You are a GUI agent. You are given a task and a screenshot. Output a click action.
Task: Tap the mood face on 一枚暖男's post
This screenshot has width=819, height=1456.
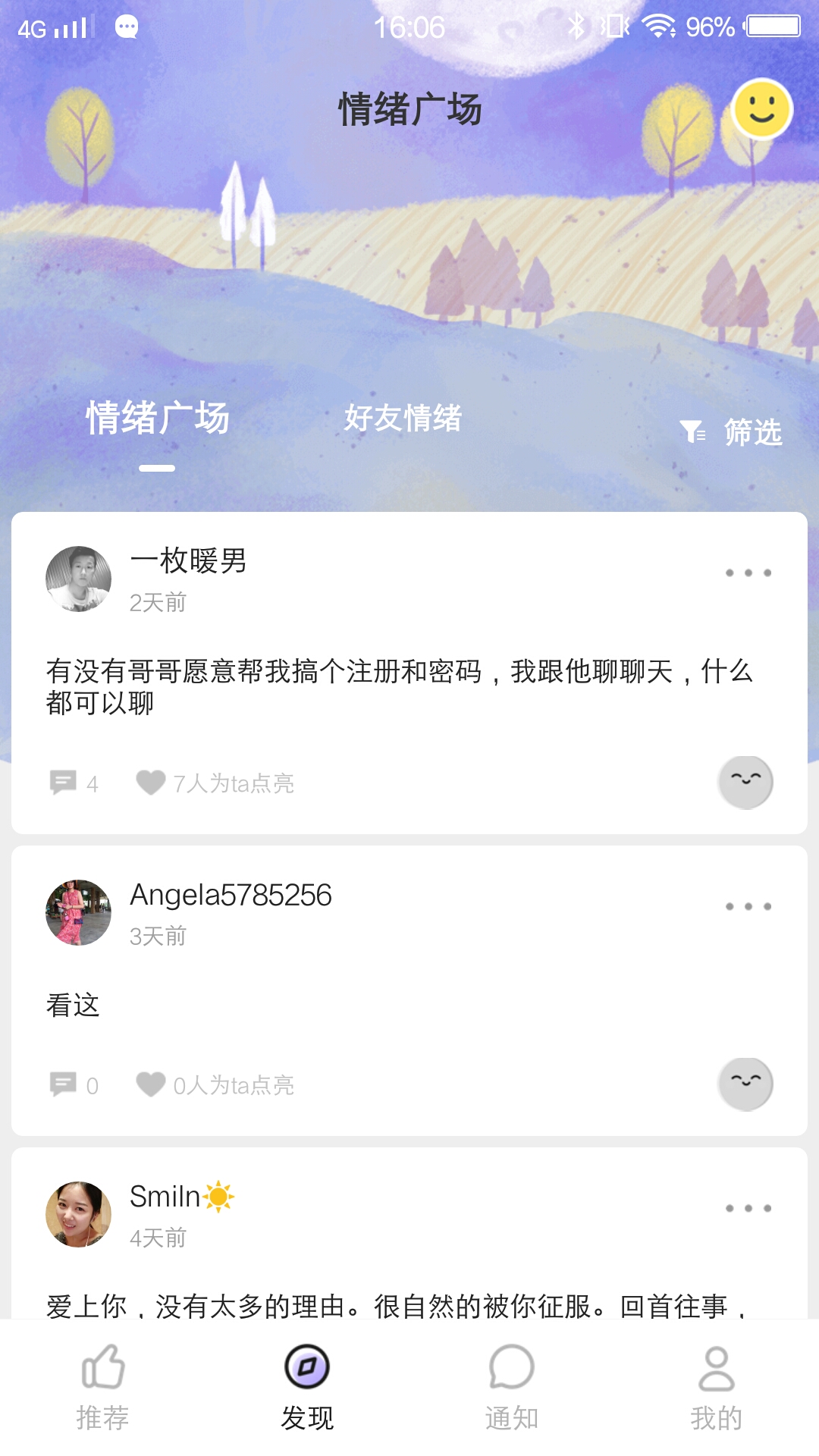(x=745, y=782)
